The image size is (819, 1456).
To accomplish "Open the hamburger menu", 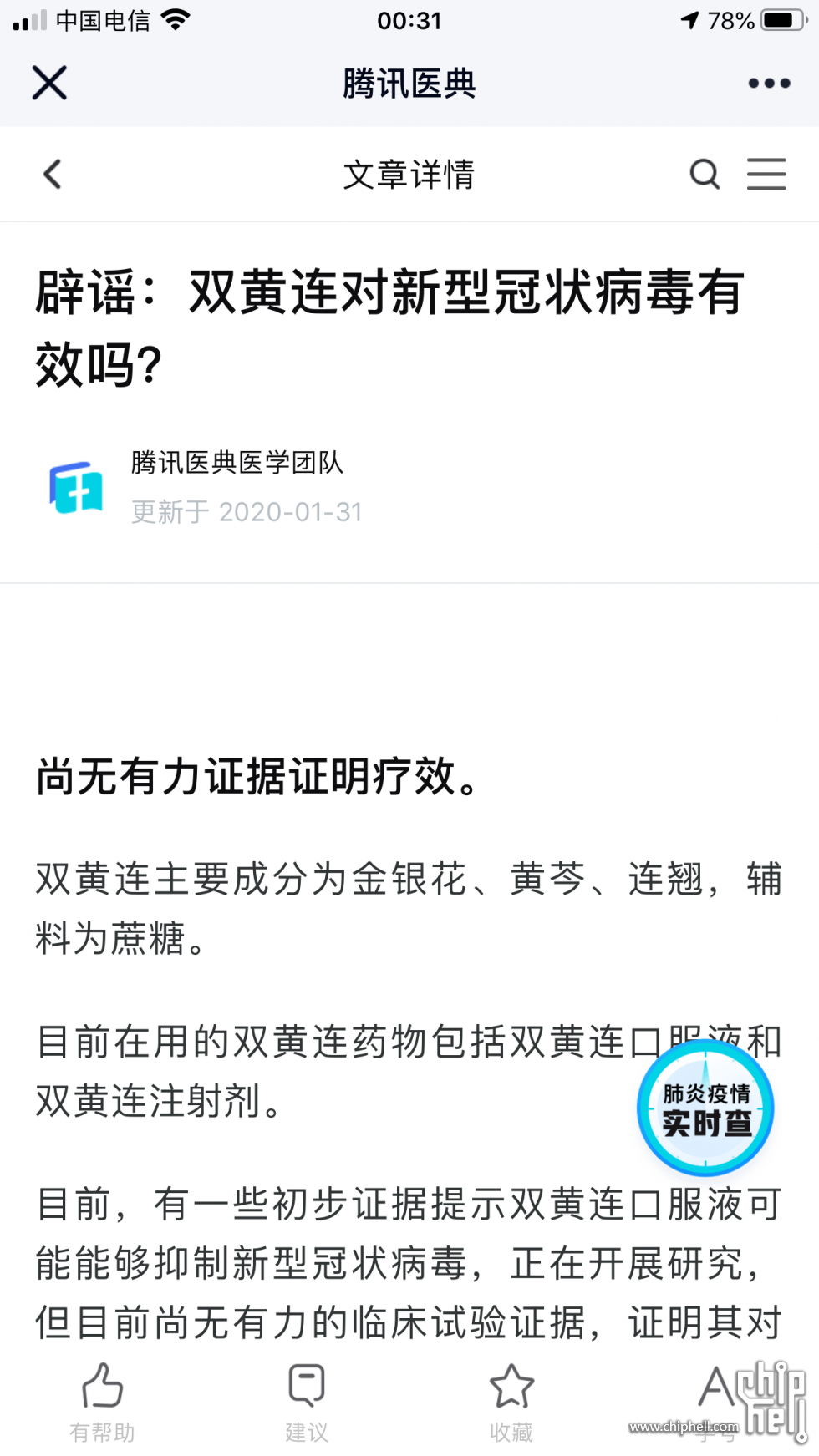I will 766,174.
